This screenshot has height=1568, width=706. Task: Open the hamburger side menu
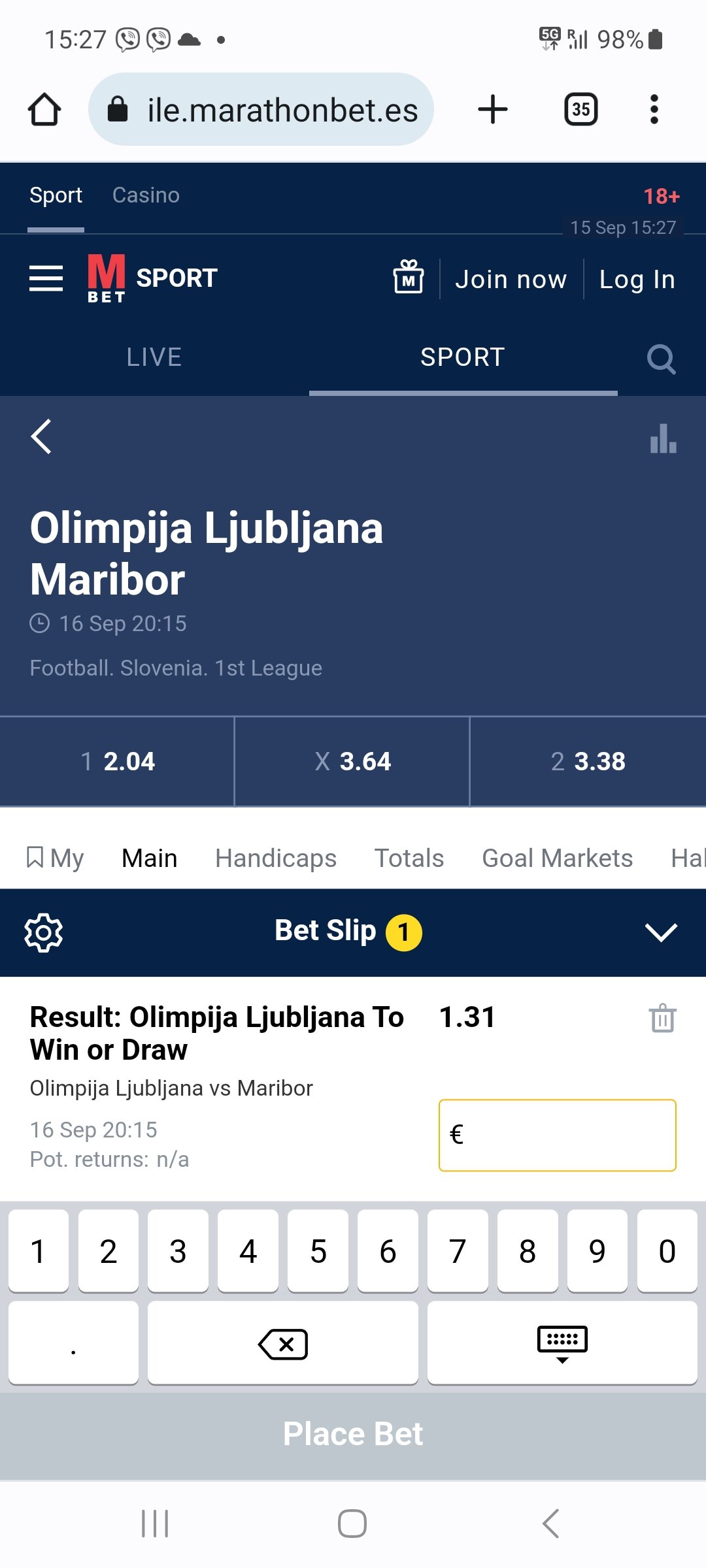point(46,278)
